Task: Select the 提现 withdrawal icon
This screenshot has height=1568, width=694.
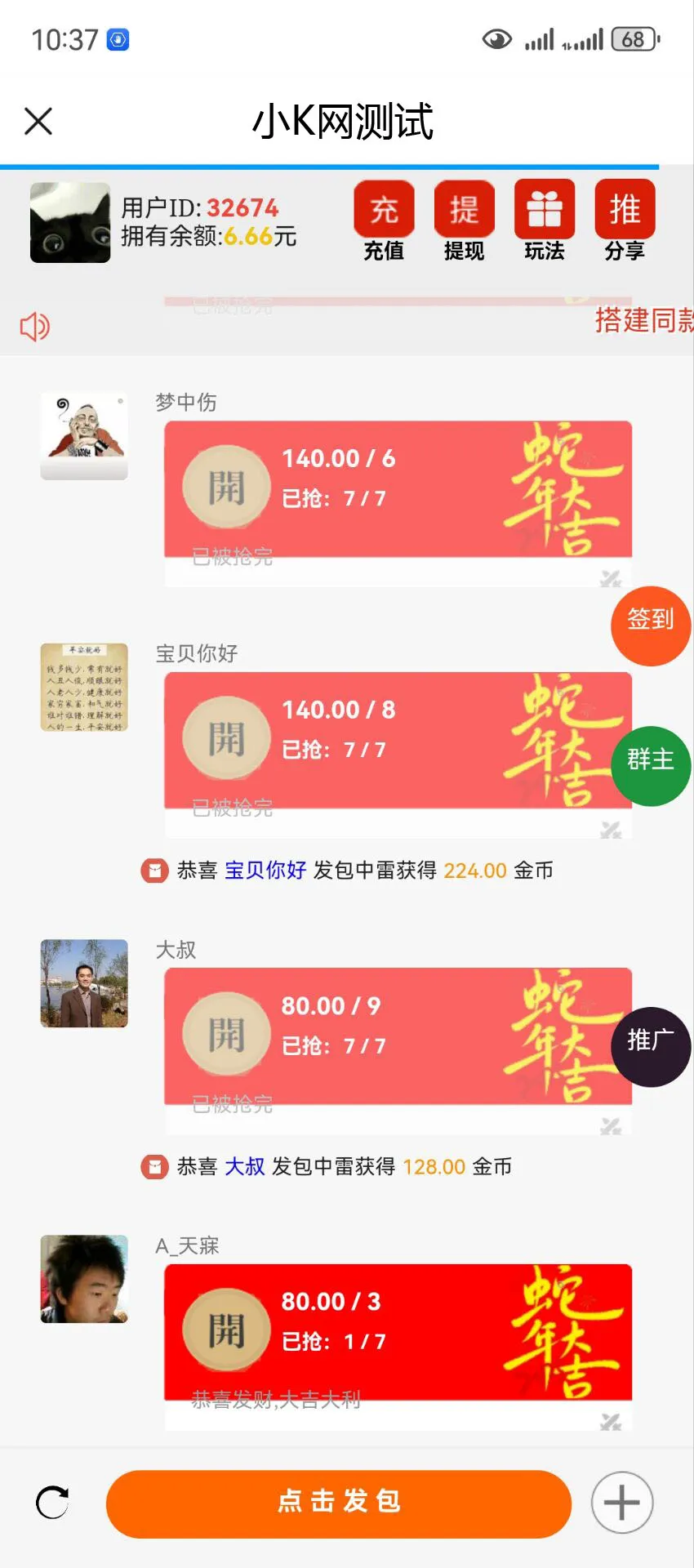Action: pos(464,210)
